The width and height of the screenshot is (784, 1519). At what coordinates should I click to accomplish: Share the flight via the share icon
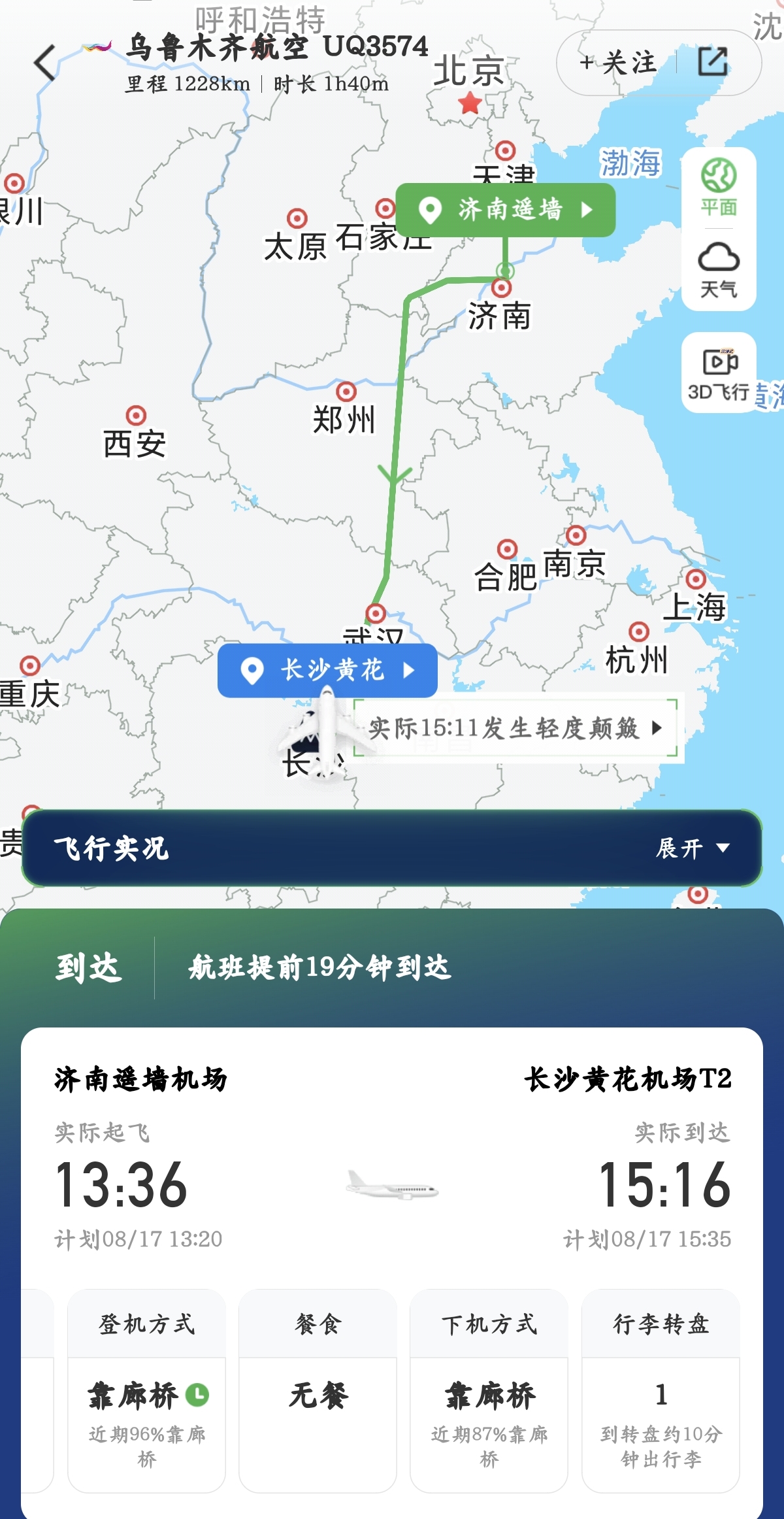tap(712, 63)
